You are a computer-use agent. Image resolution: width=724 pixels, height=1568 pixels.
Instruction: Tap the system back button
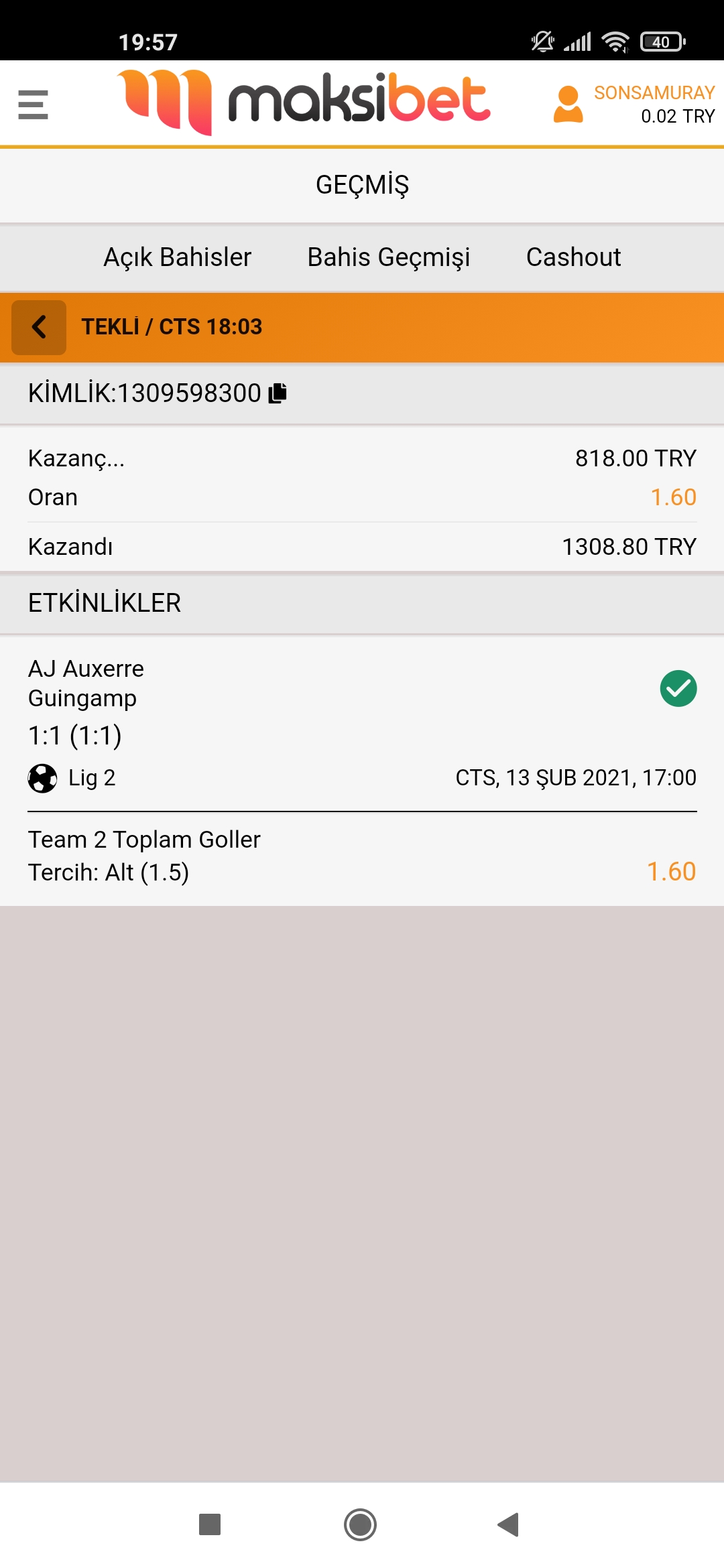[x=509, y=1524]
